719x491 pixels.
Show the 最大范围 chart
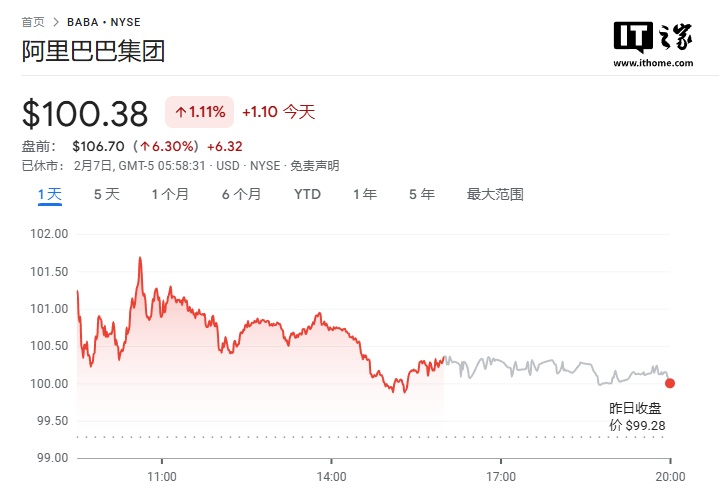coord(495,194)
